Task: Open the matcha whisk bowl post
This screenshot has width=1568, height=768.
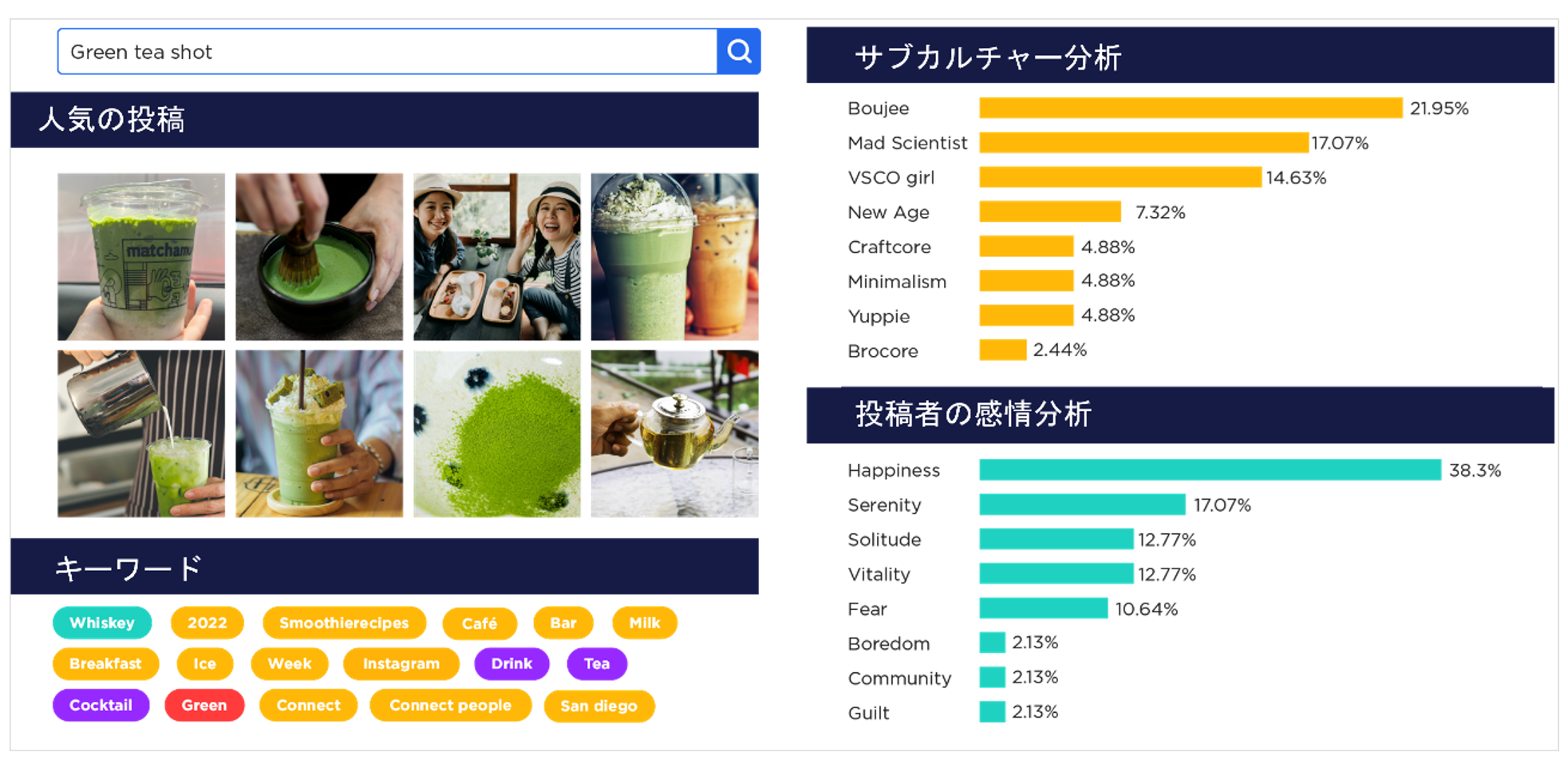Action: (319, 257)
